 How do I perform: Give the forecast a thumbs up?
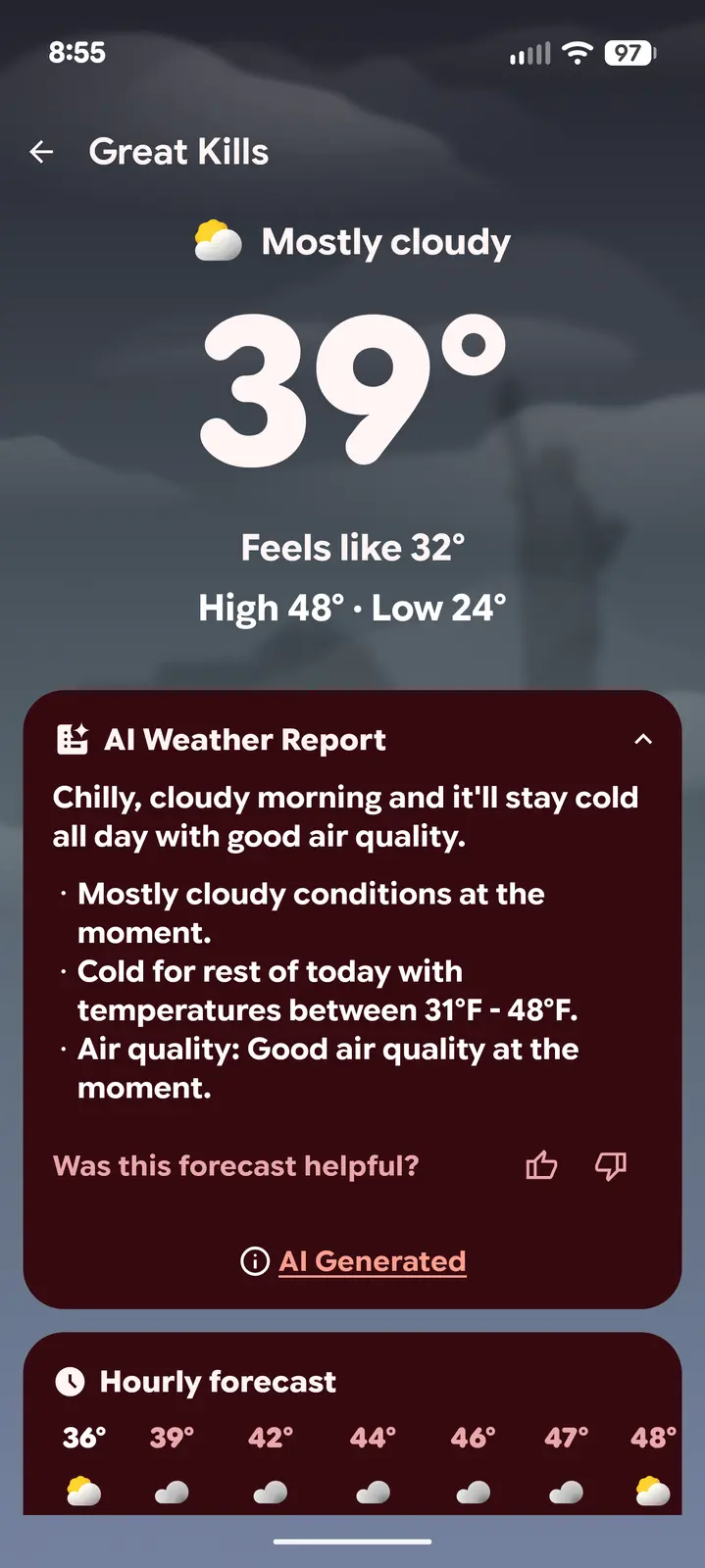click(x=541, y=1165)
